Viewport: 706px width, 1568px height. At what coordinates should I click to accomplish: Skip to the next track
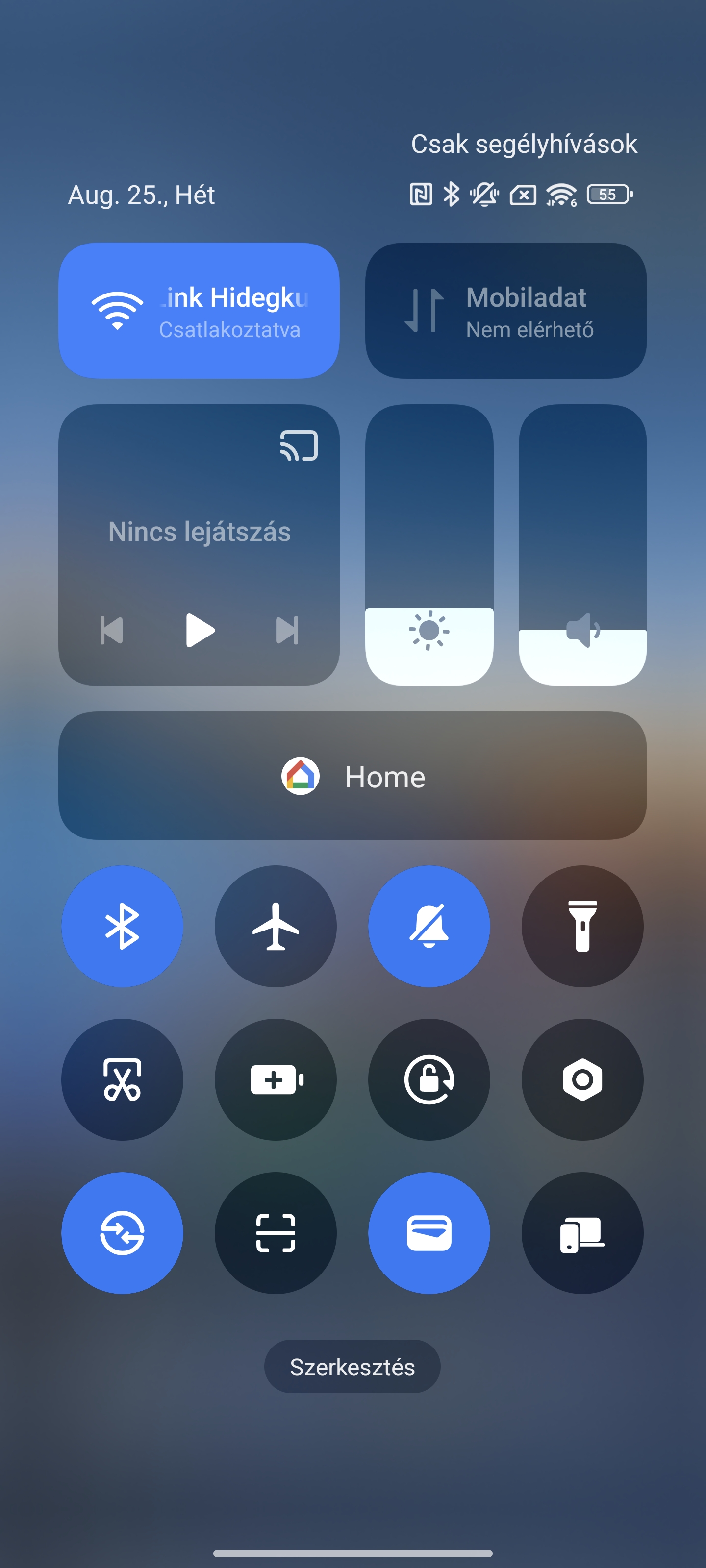pos(287,630)
